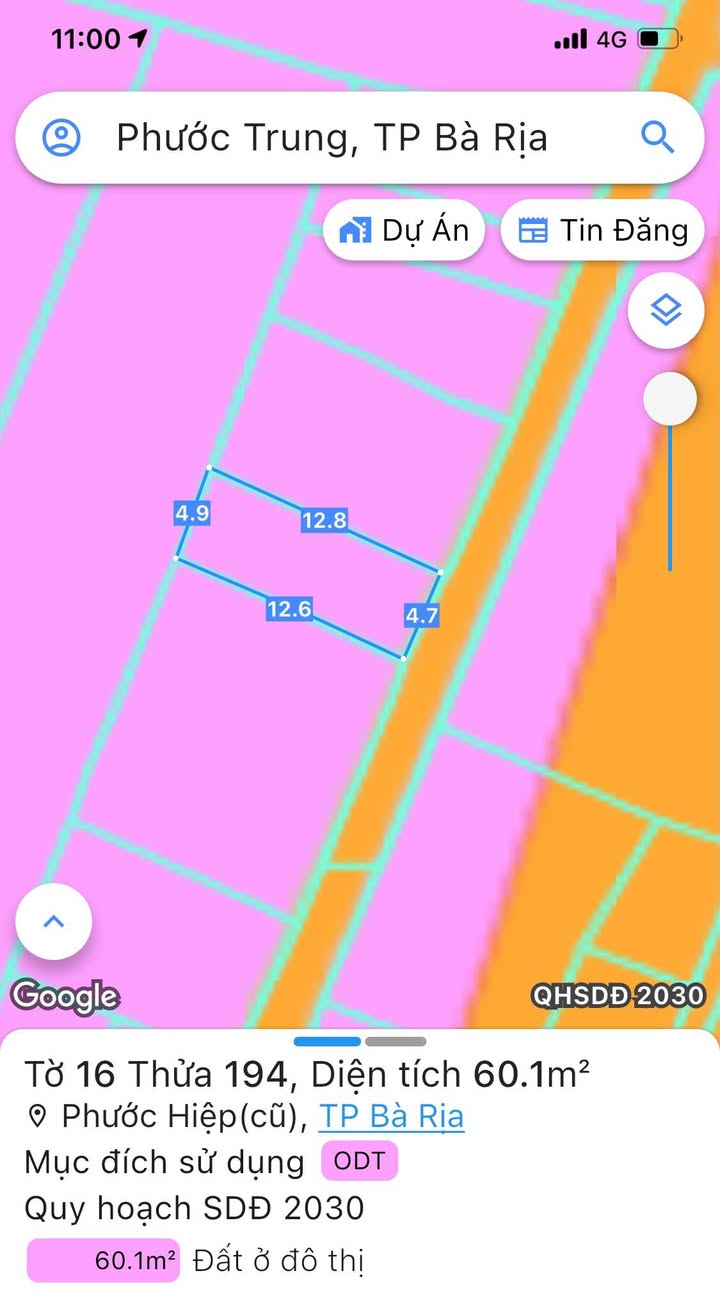Select the Dự Án chip
Screen dimensions: 720x1296
[x=404, y=231]
